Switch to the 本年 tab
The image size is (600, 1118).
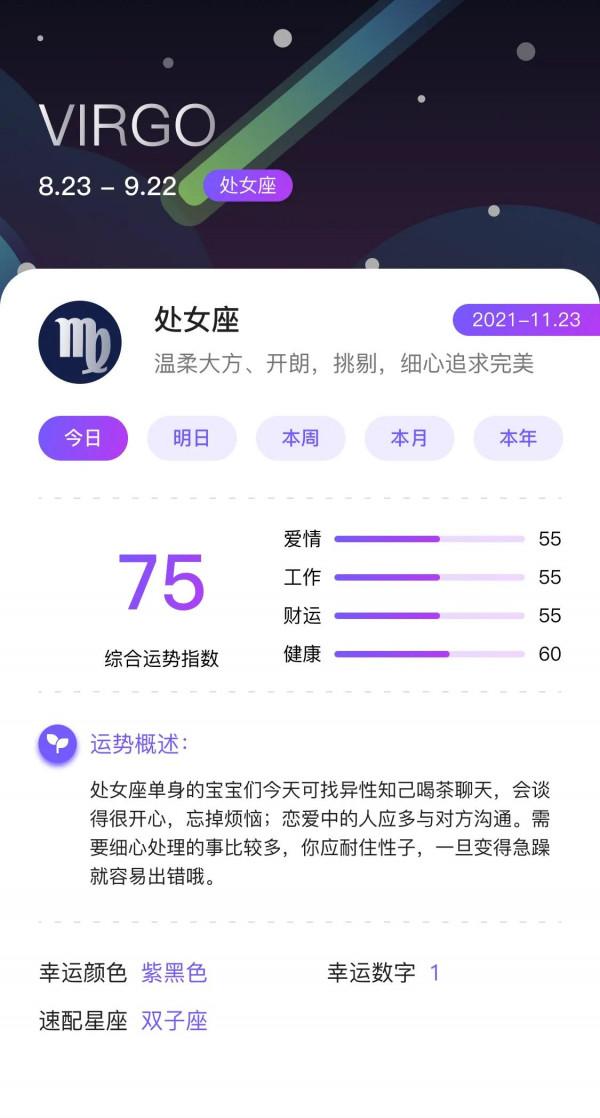click(x=518, y=438)
